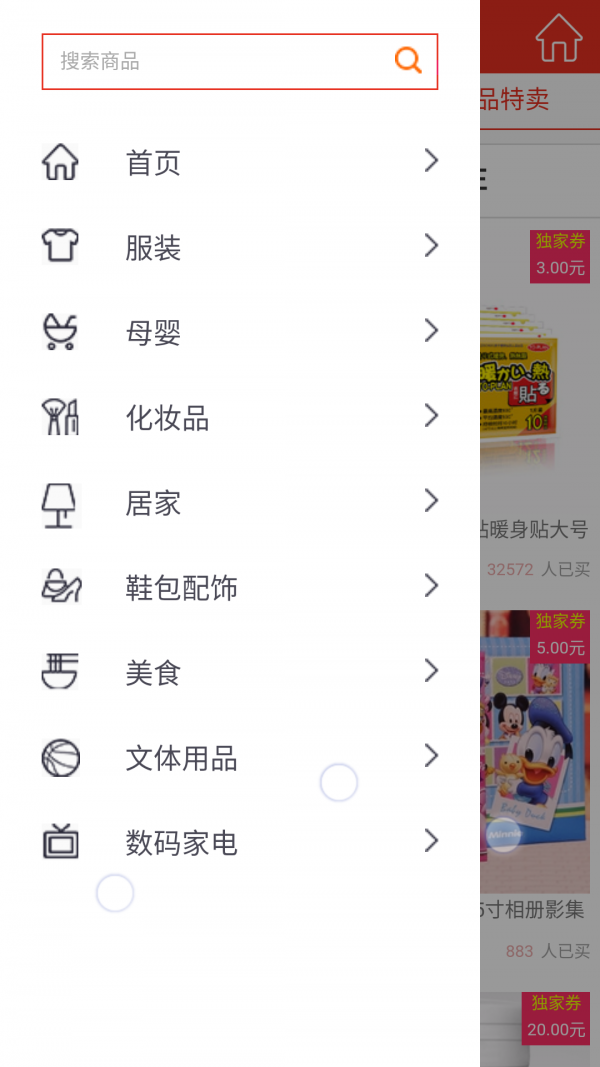Tap the orange search magnifier icon
Viewport: 600px width, 1067px height.
pos(408,61)
